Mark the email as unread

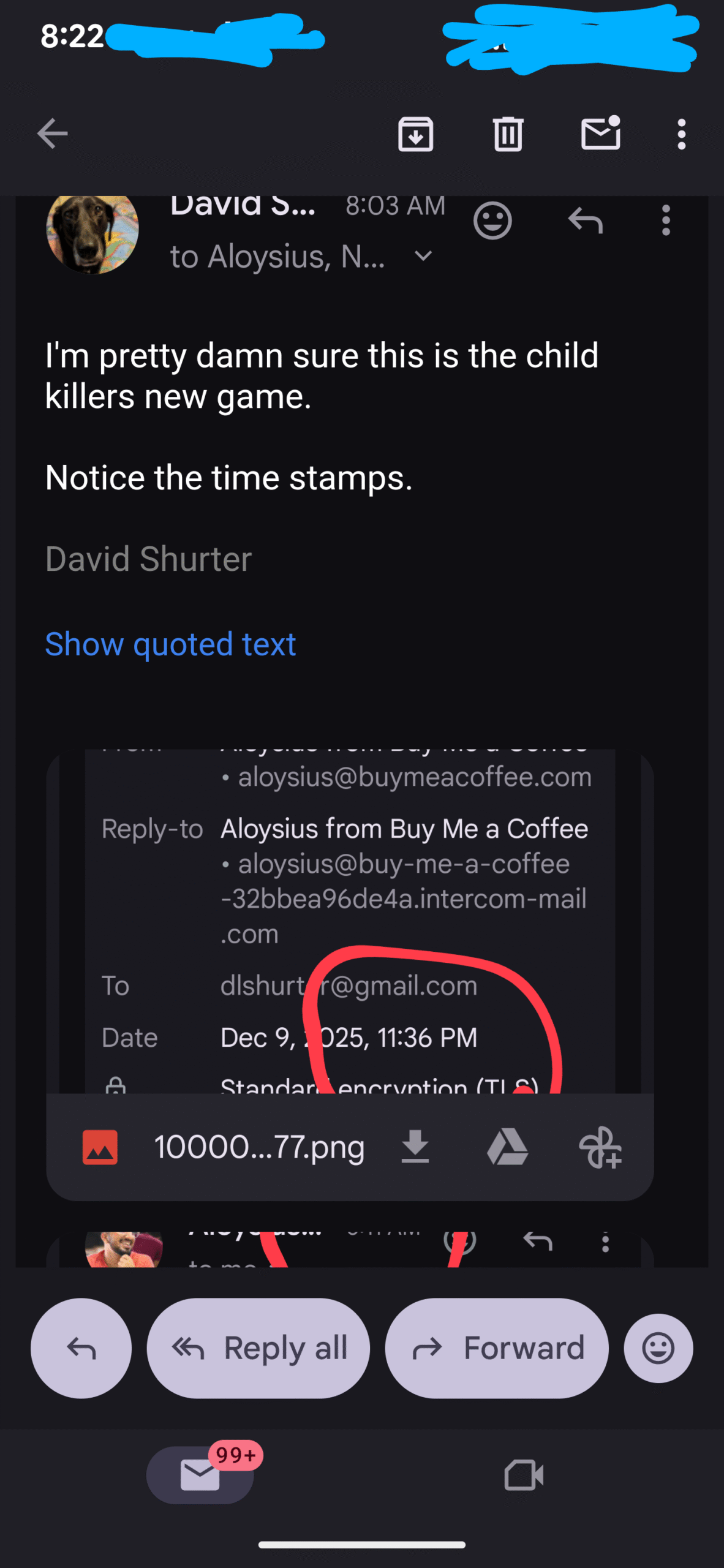(600, 134)
